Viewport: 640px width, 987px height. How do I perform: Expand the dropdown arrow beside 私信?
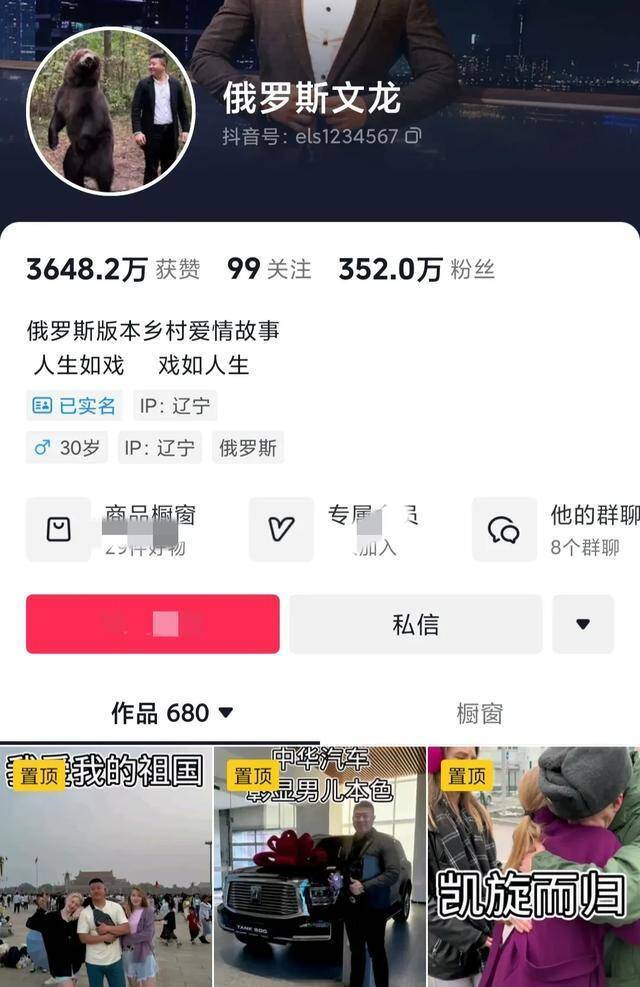[x=582, y=624]
